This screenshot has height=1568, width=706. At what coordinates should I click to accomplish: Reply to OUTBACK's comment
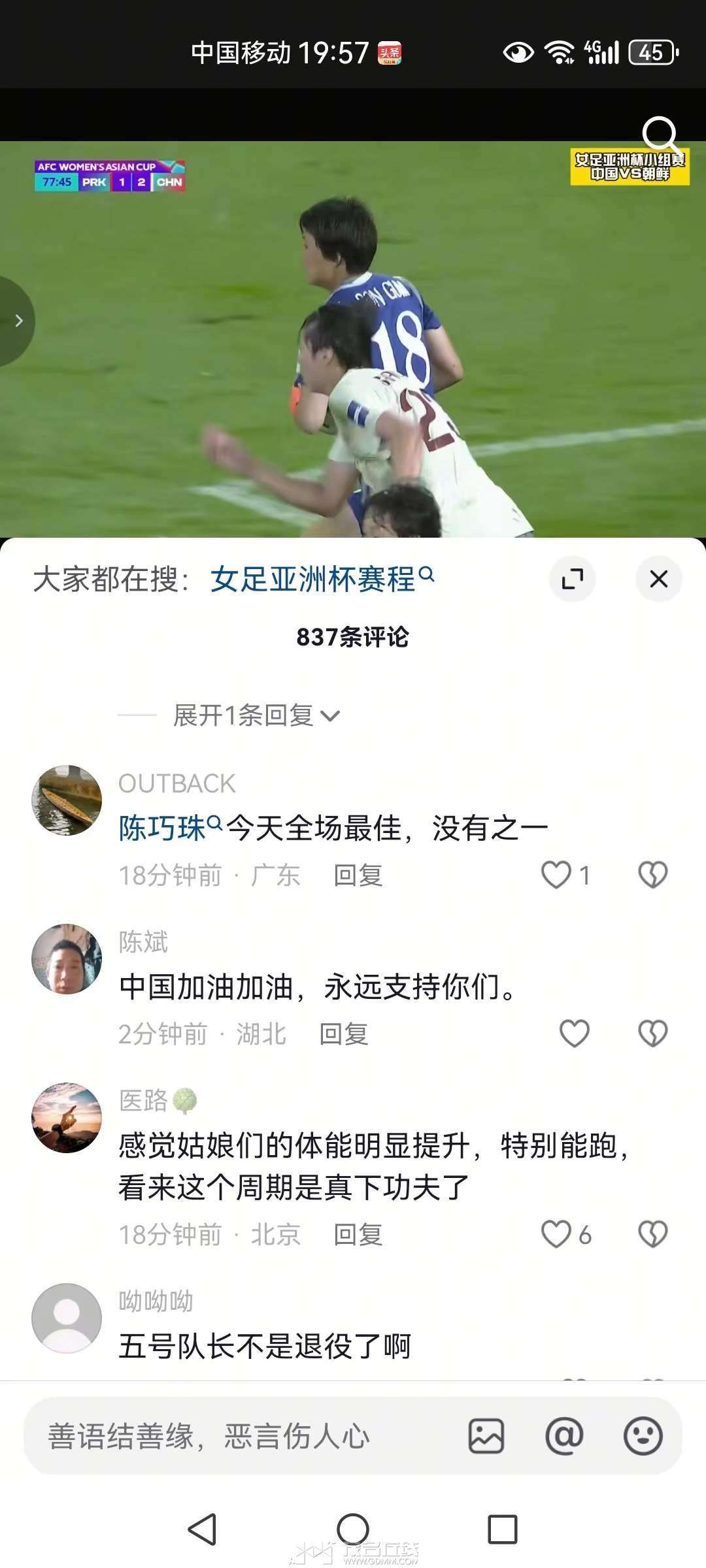coord(358,875)
